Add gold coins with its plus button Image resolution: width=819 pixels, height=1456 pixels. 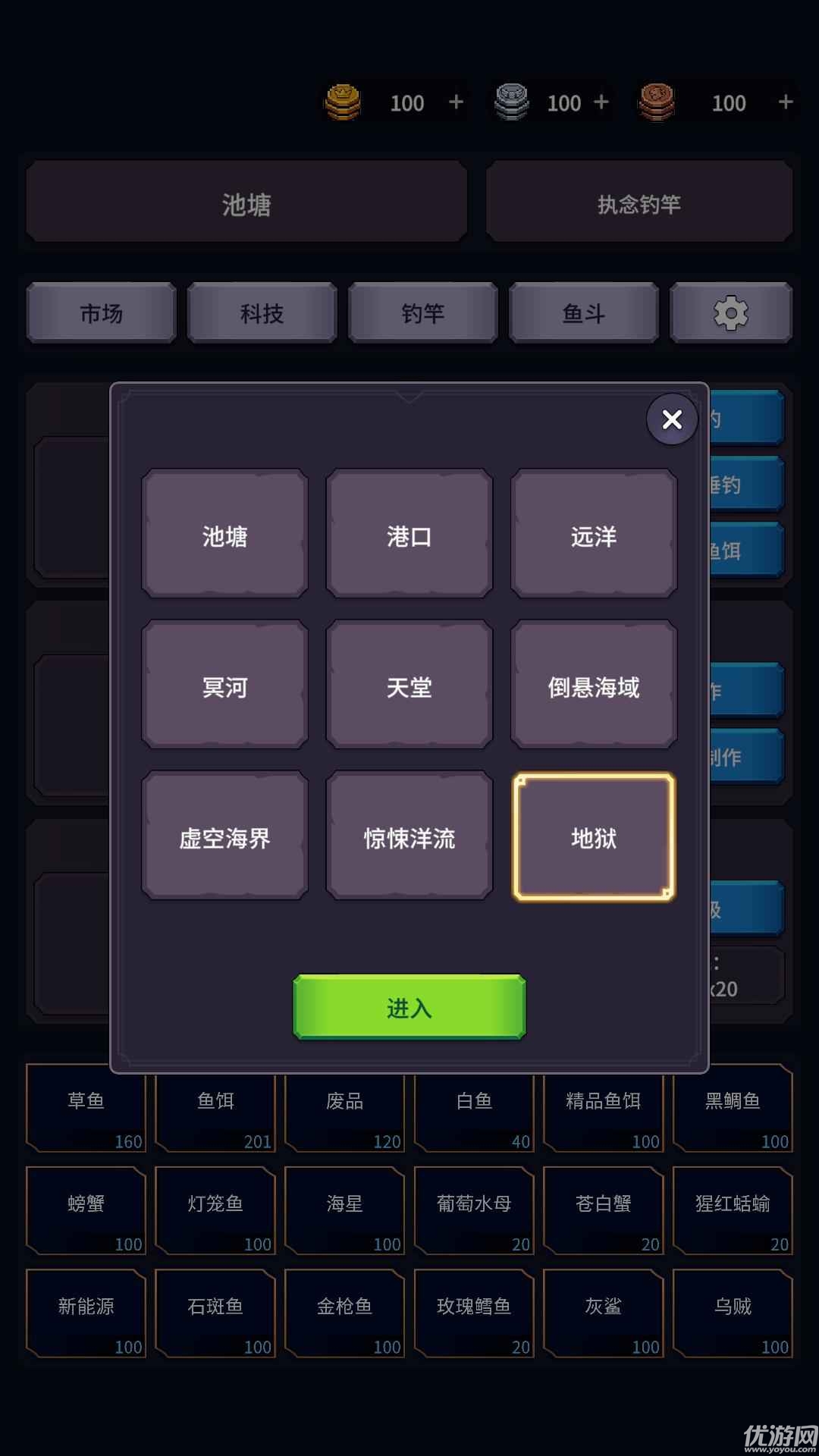point(455,102)
